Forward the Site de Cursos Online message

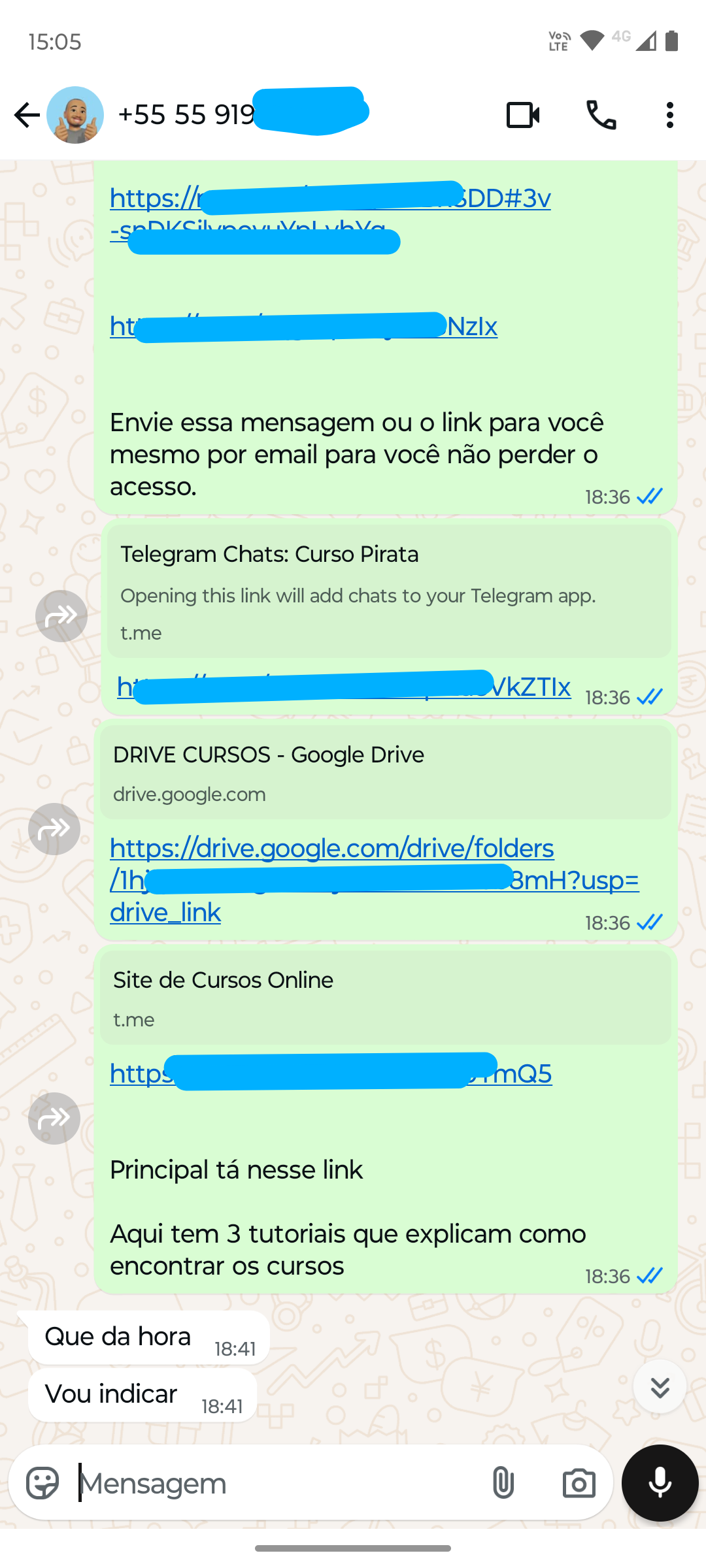click(x=54, y=1119)
